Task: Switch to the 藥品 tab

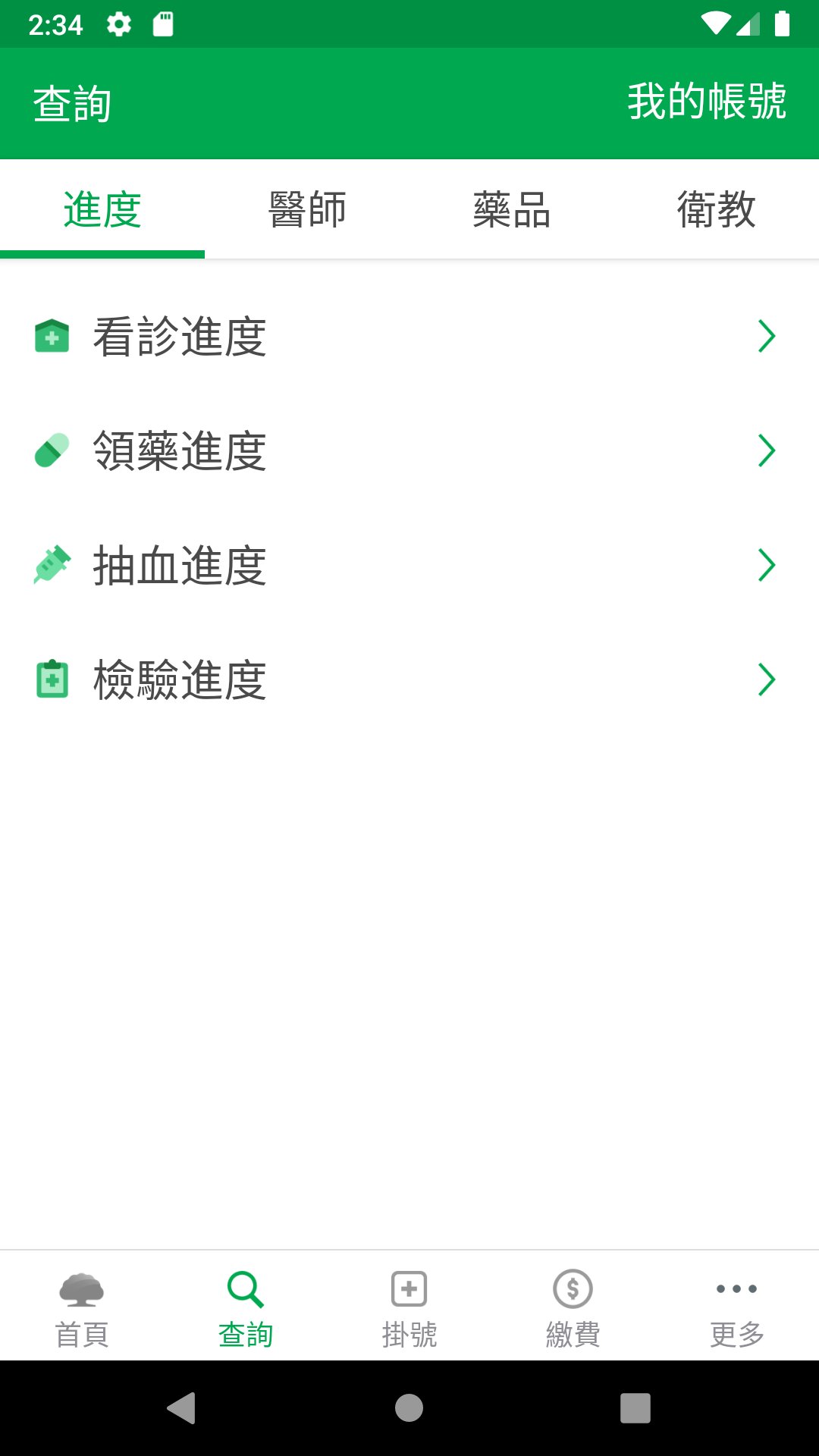Action: [x=512, y=209]
